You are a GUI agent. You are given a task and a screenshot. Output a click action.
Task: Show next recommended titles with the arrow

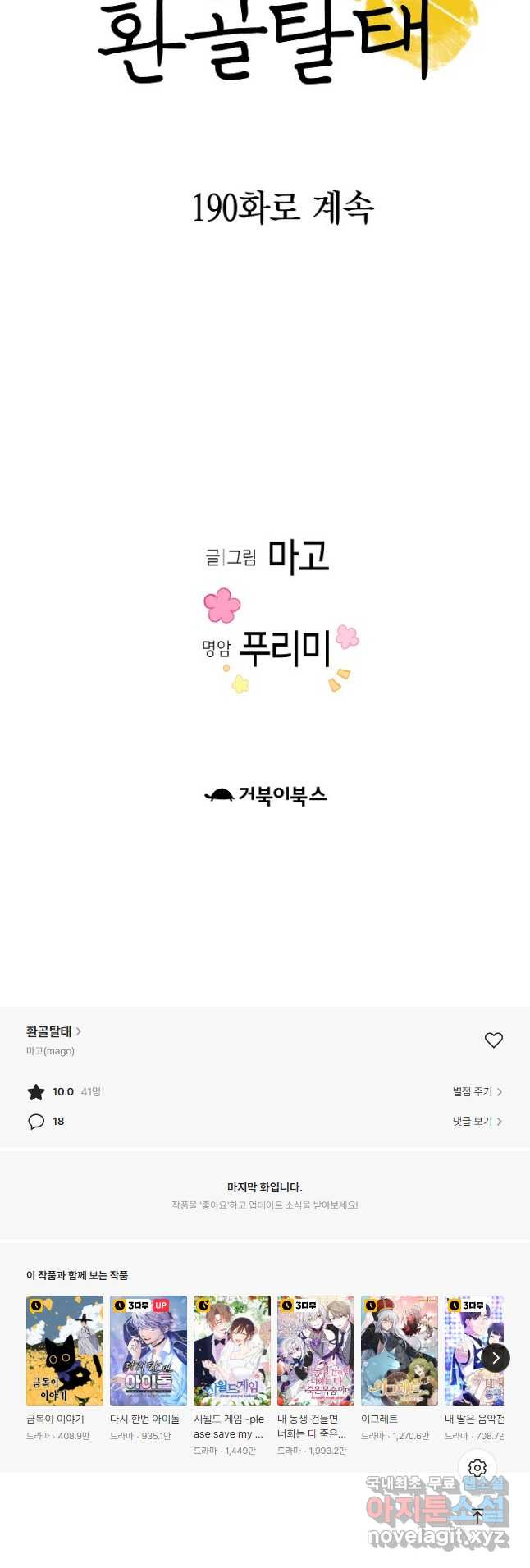[495, 1358]
